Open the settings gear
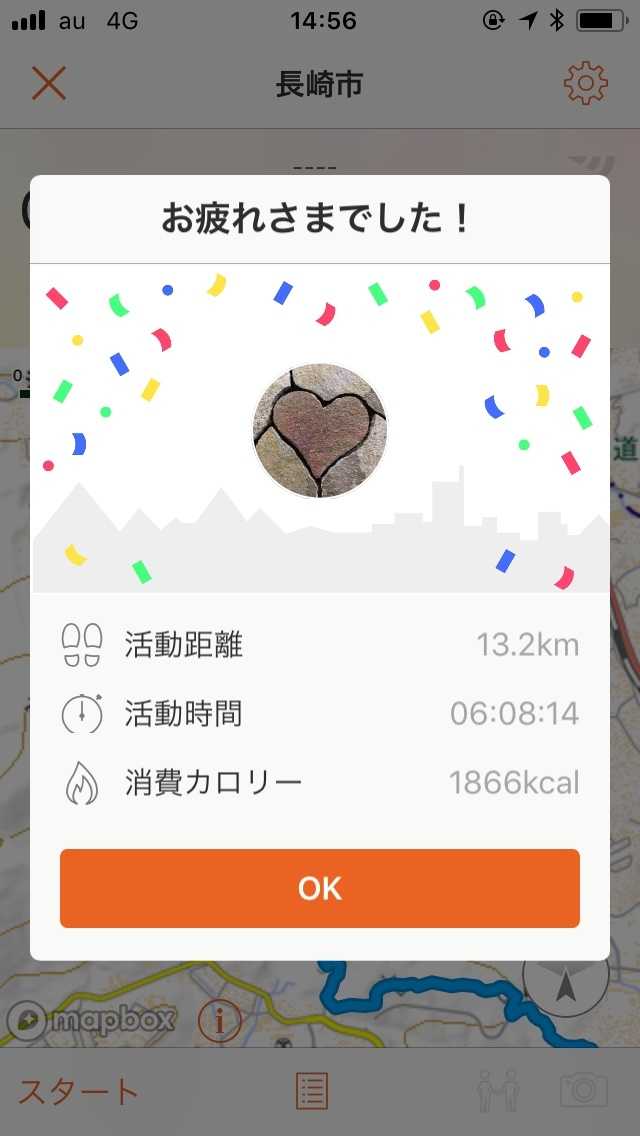 click(x=585, y=84)
